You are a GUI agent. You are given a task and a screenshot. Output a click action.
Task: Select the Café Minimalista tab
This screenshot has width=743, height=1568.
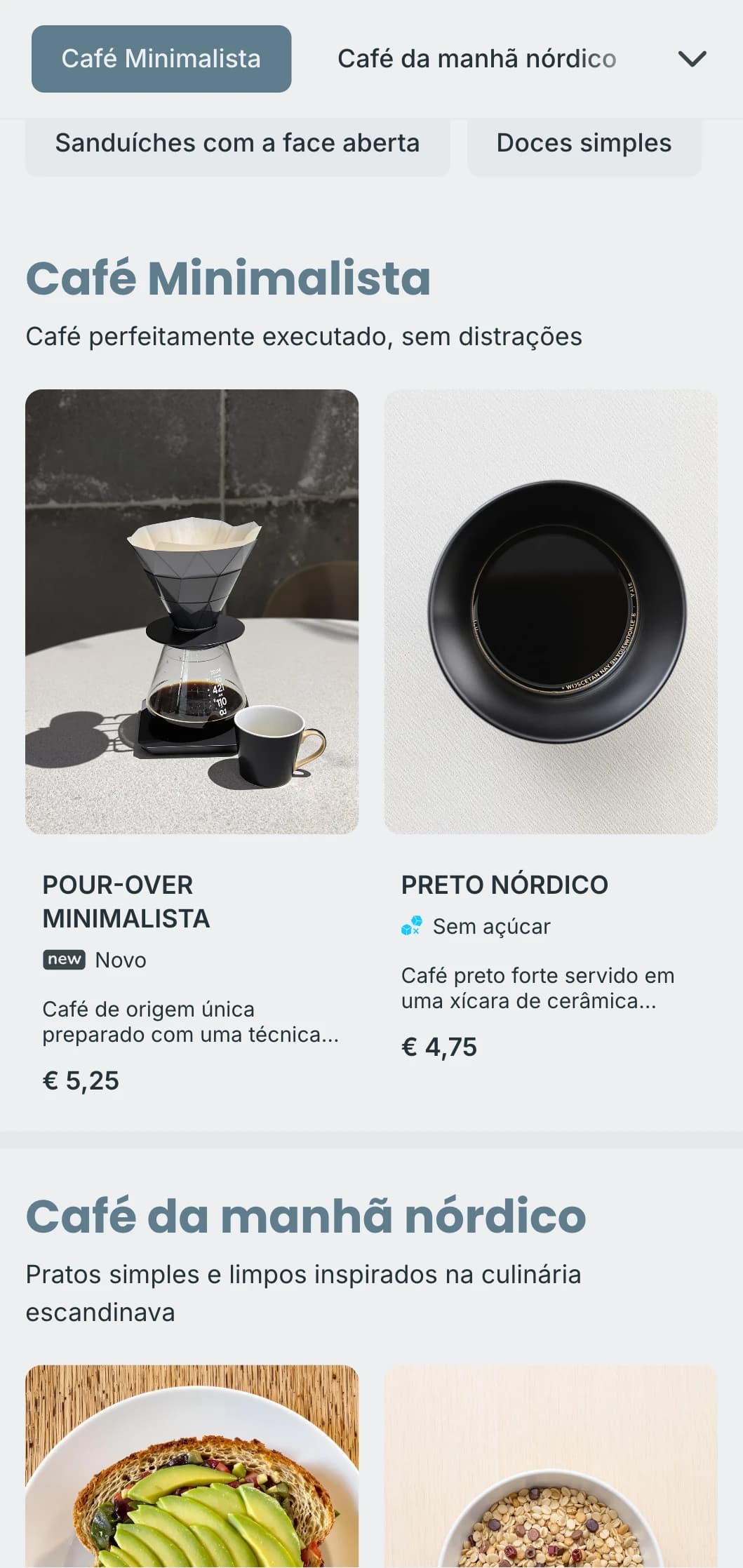point(160,58)
